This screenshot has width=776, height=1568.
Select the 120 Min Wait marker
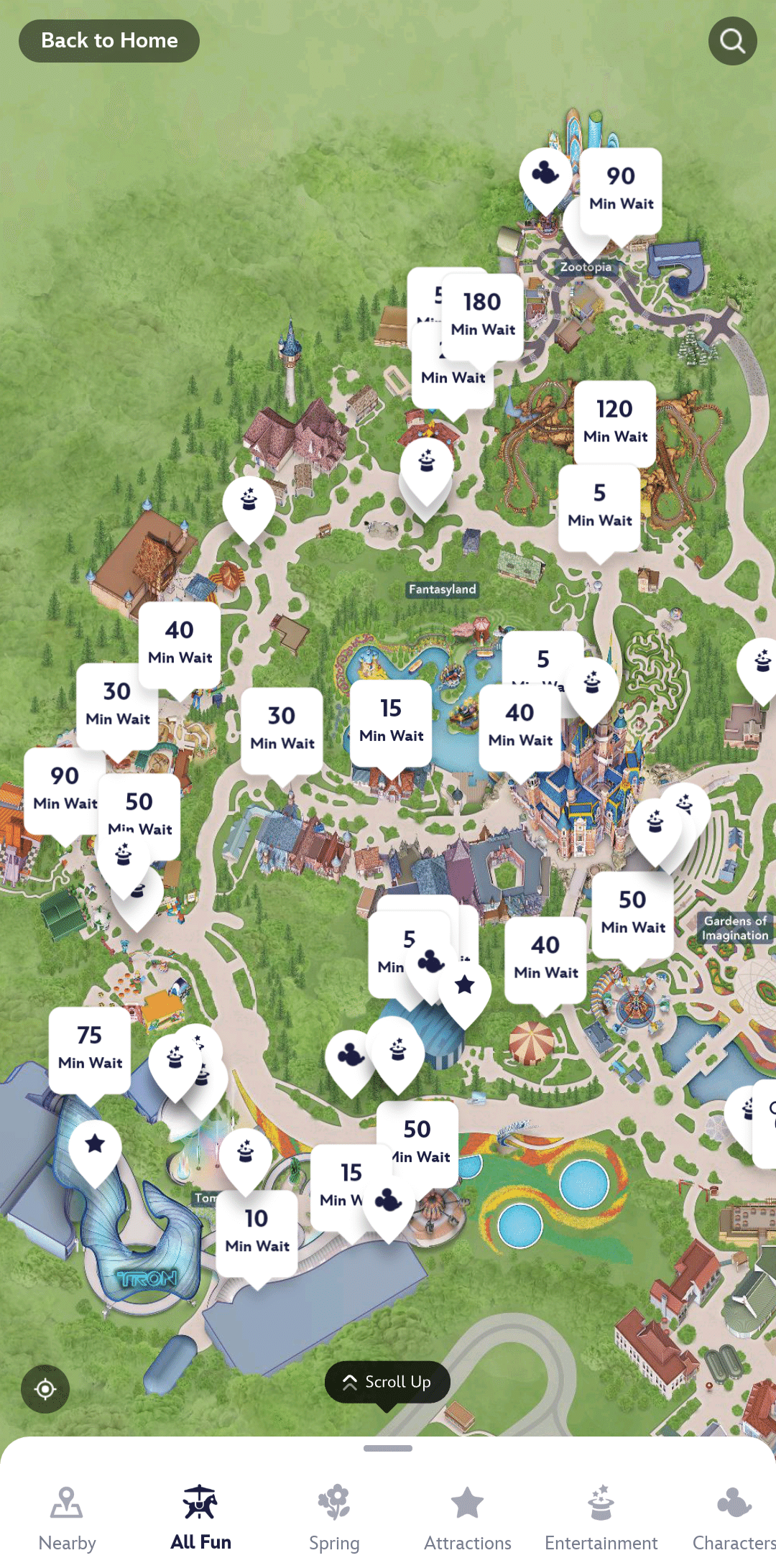(615, 422)
